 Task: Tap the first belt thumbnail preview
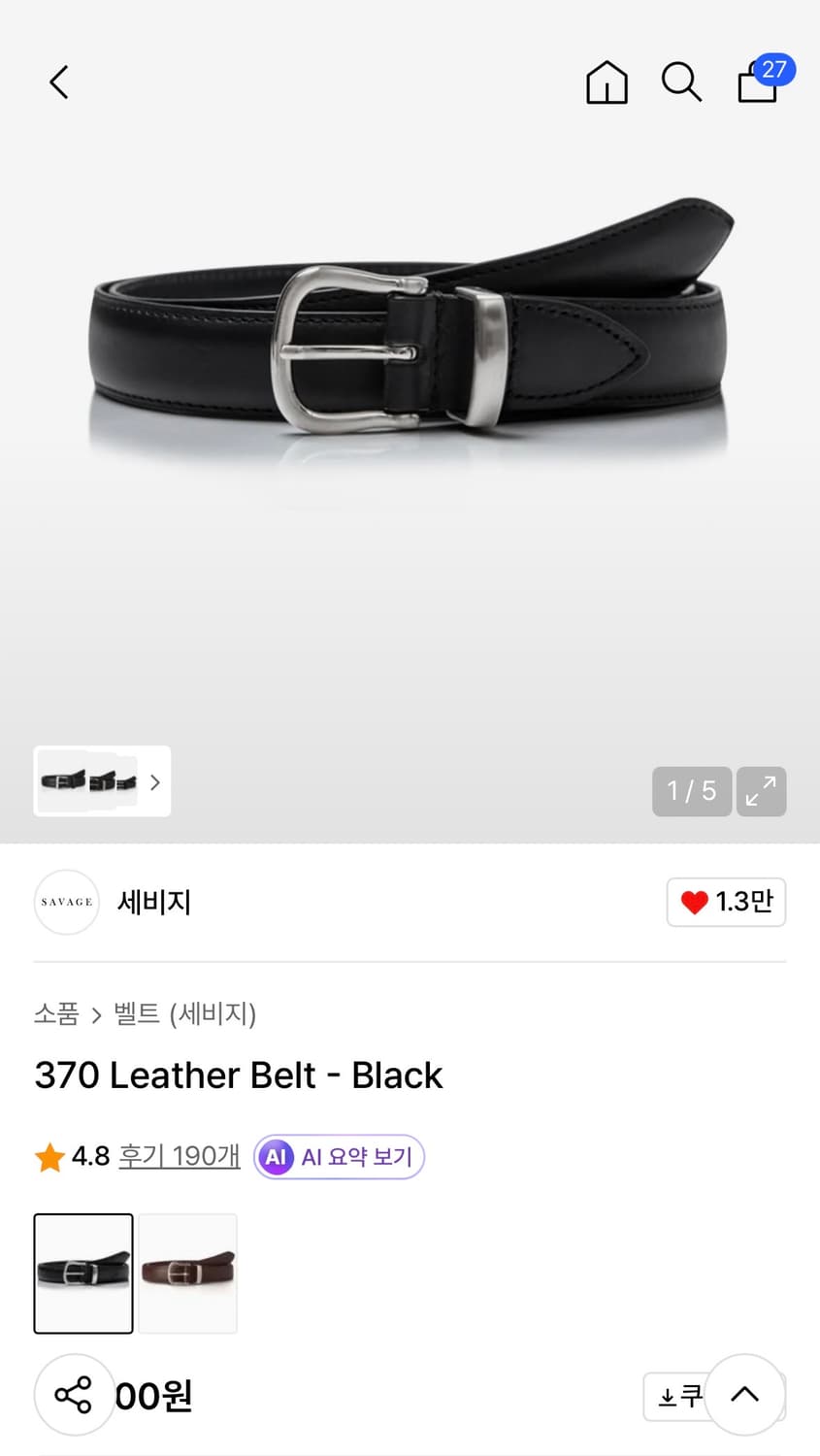(64, 781)
